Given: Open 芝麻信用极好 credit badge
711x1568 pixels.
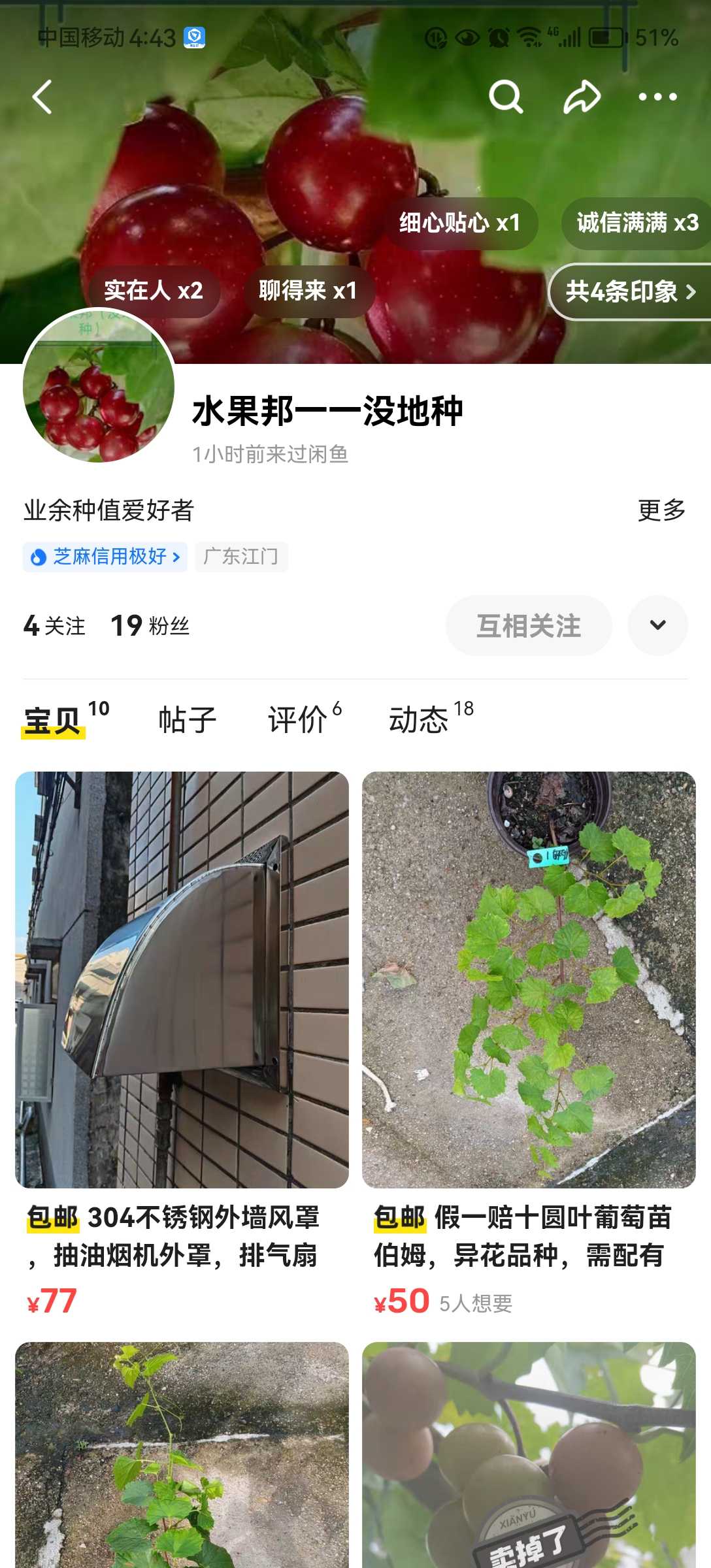Looking at the screenshot, I should coord(105,557).
